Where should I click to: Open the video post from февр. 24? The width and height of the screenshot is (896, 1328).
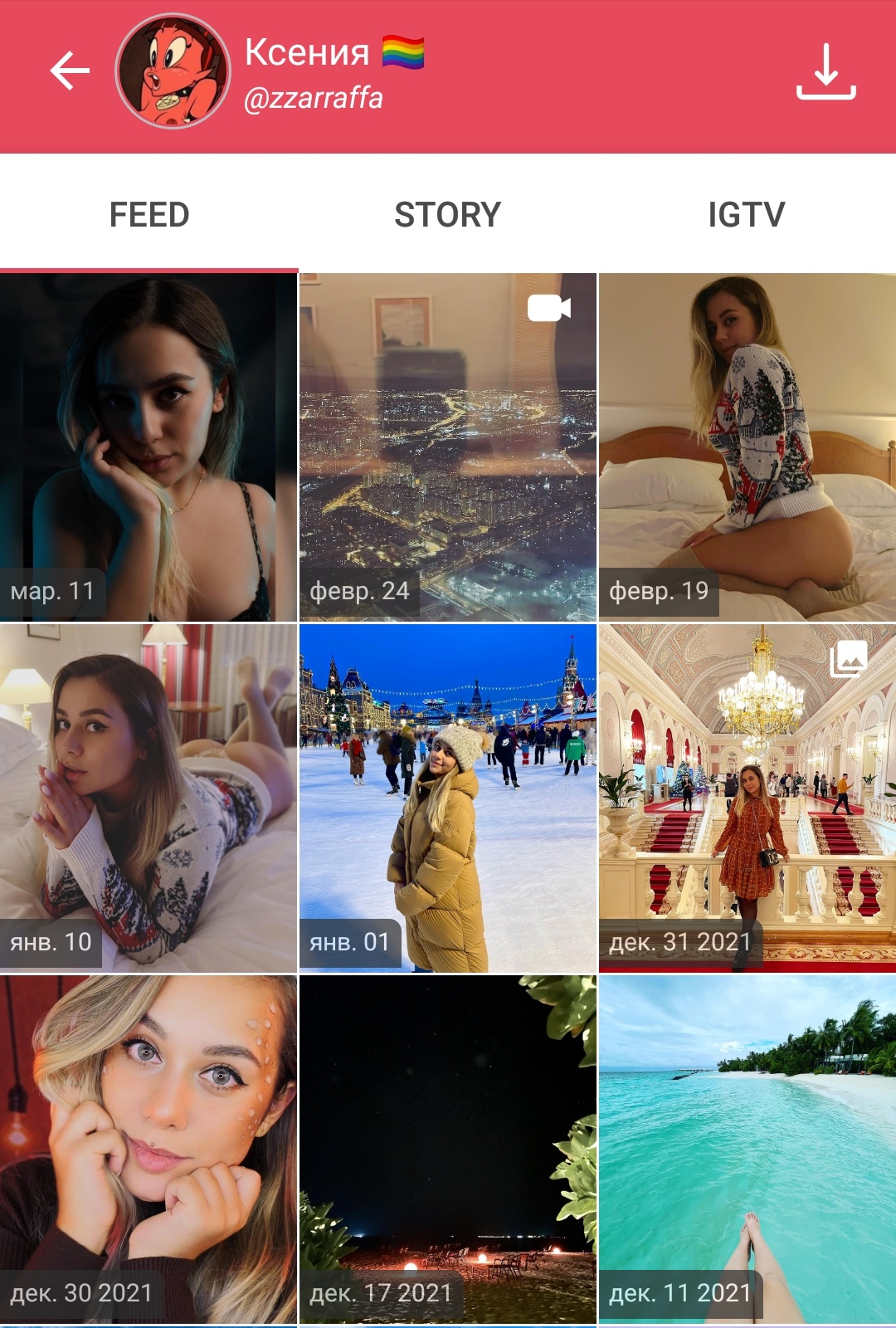pyautogui.click(x=447, y=447)
